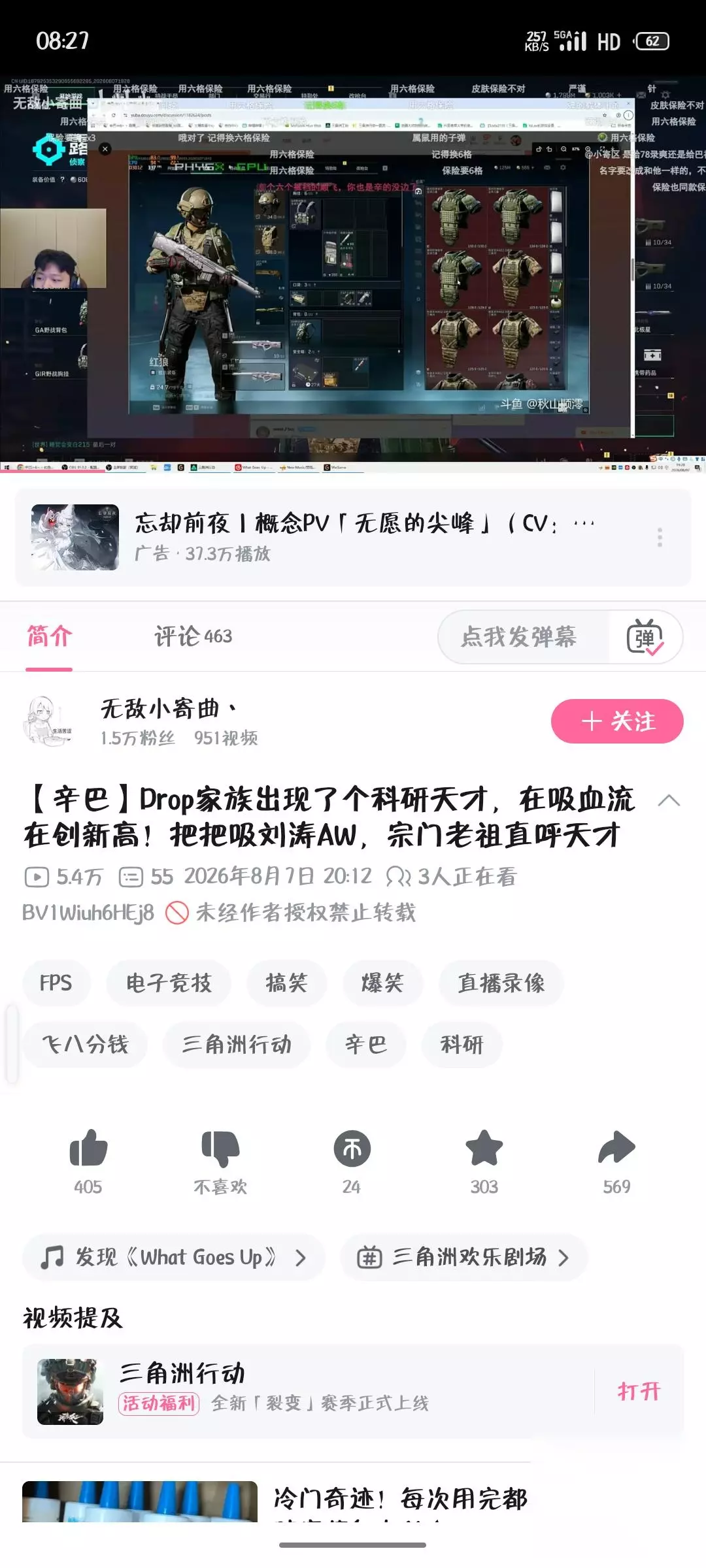The height and width of the screenshot is (1568, 706).
Task: Favorite the video with the star icon
Action: 484,1149
